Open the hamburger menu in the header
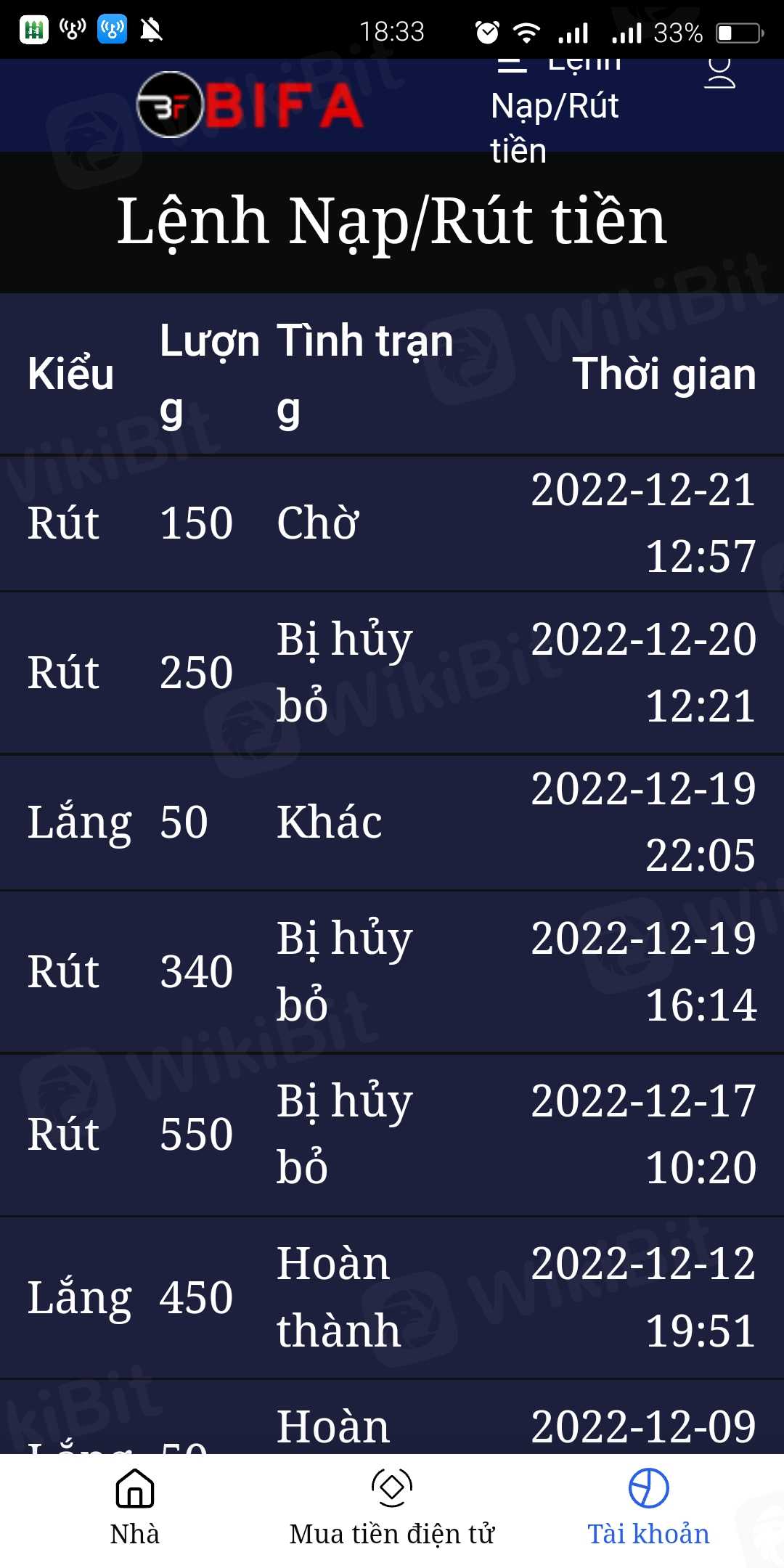This screenshot has height=1568, width=784. 512,66
